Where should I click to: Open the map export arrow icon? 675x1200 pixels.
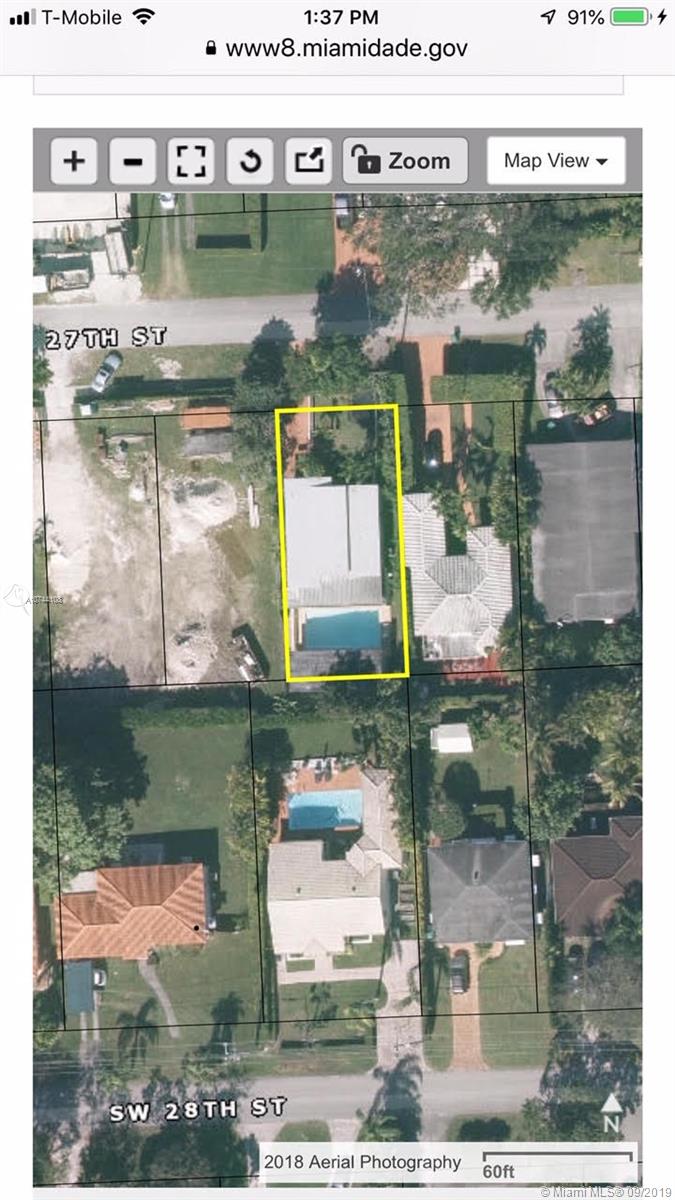pyautogui.click(x=309, y=161)
